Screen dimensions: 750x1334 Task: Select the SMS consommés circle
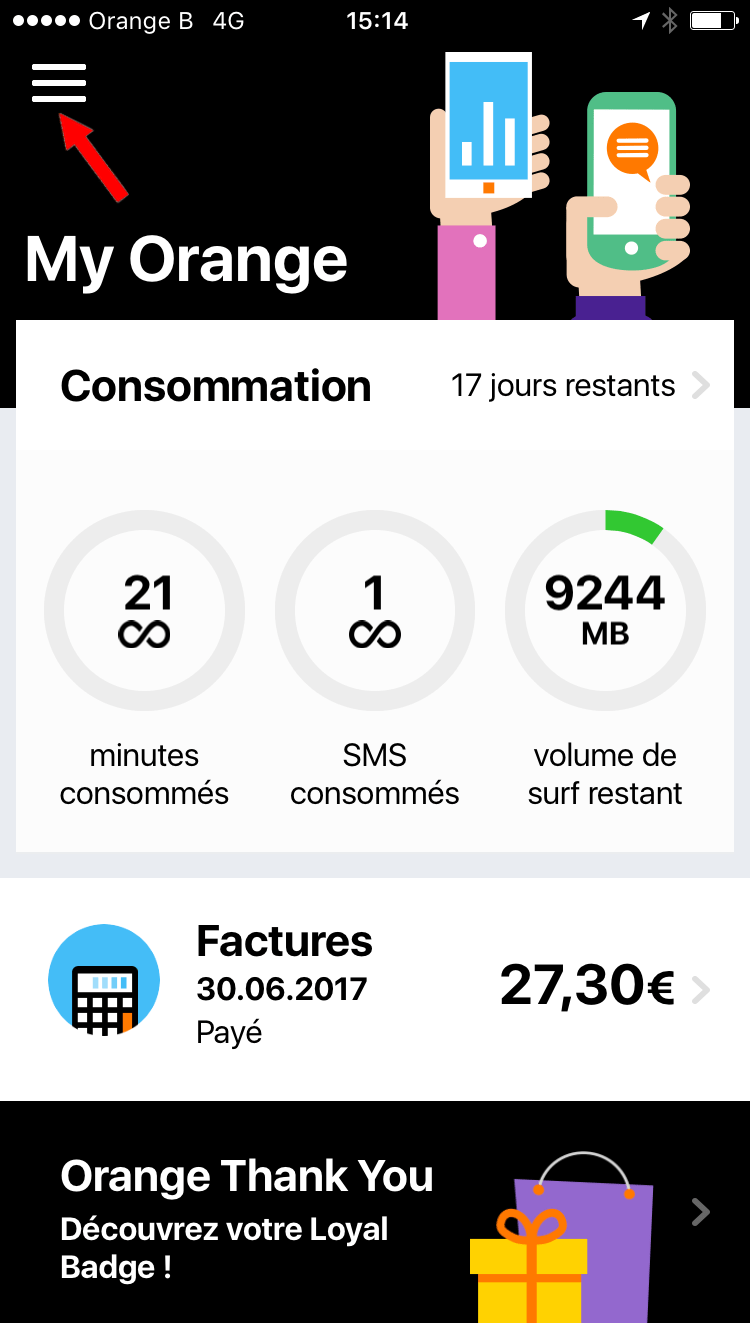[374, 610]
